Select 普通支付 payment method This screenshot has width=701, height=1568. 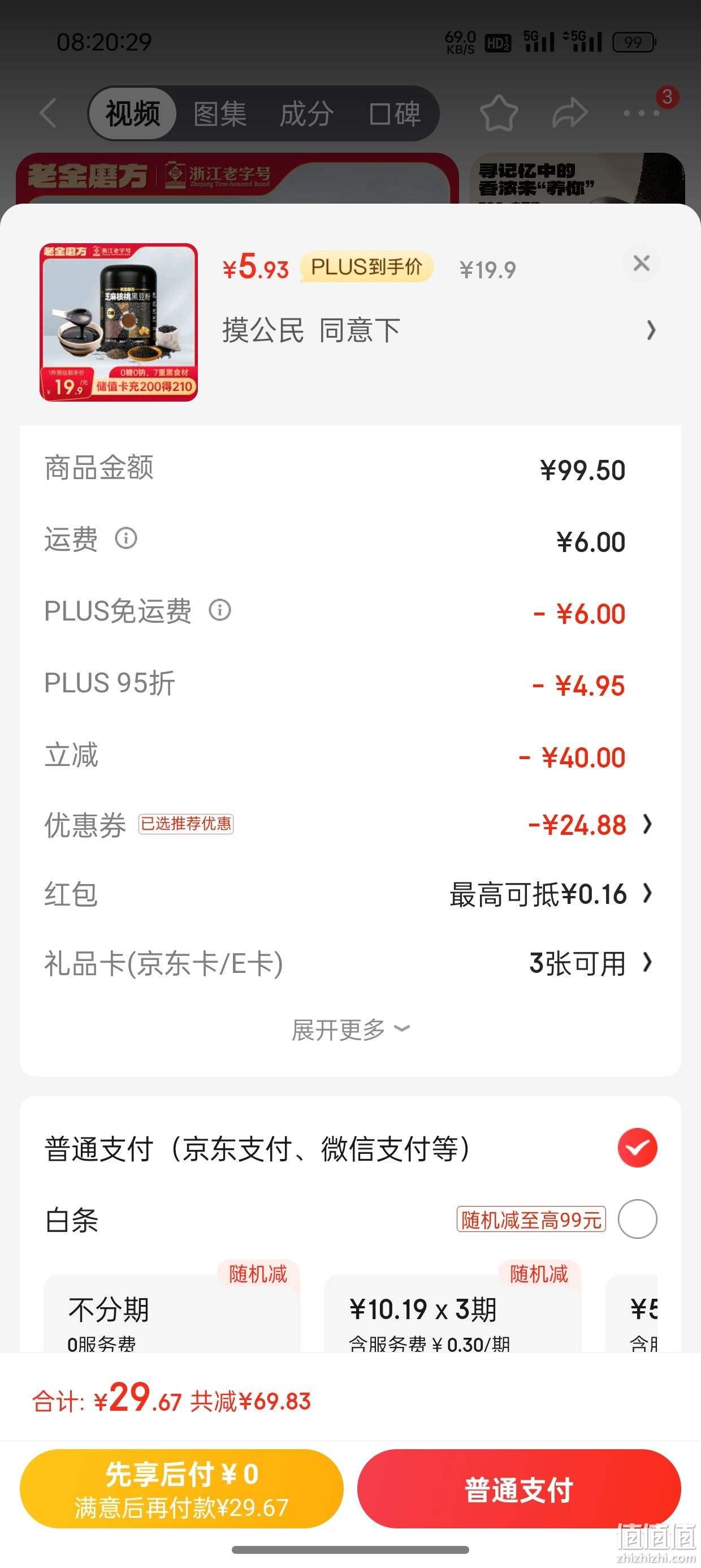[x=637, y=1147]
